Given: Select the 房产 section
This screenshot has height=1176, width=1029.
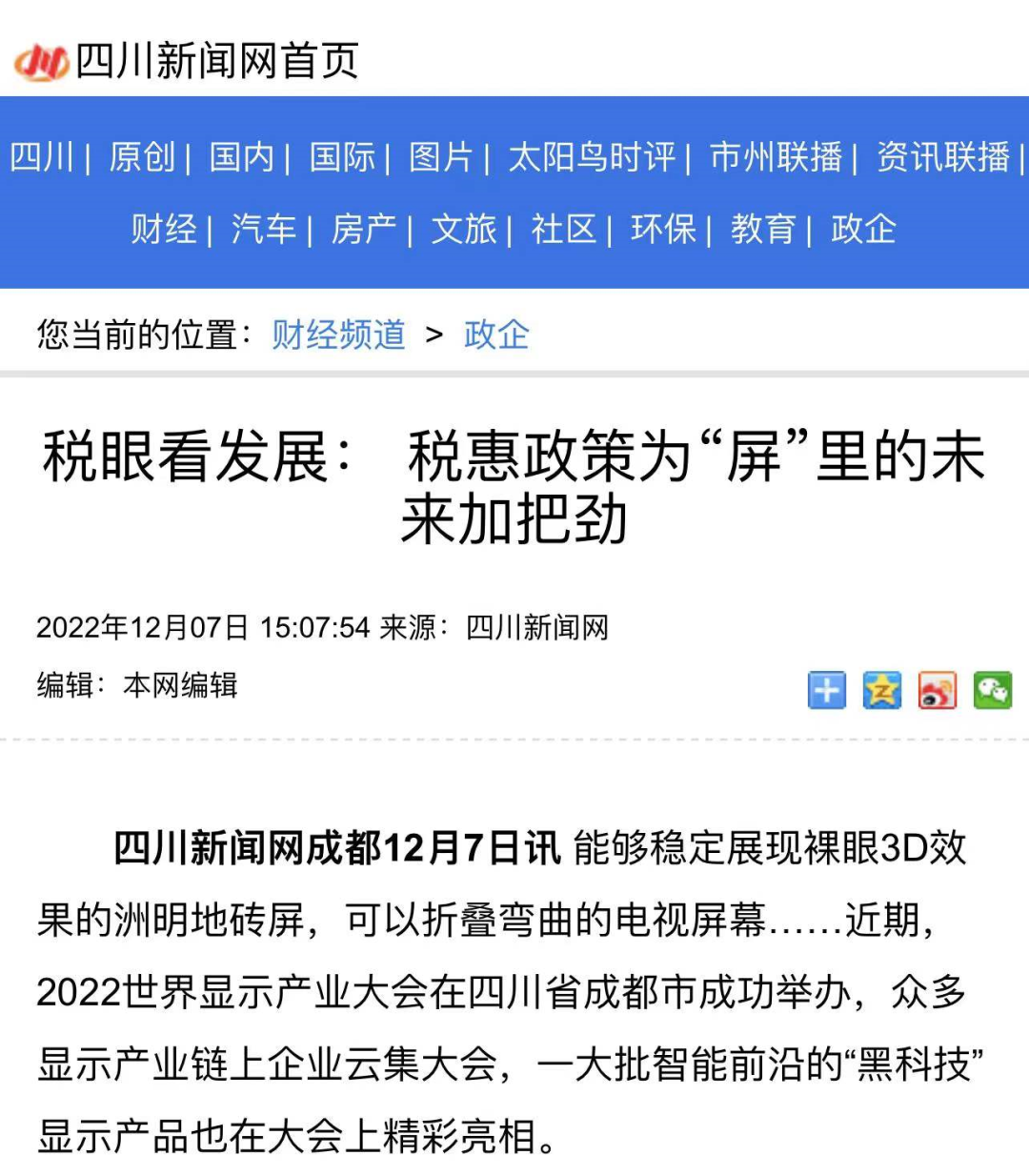Looking at the screenshot, I should pyautogui.click(x=363, y=229).
